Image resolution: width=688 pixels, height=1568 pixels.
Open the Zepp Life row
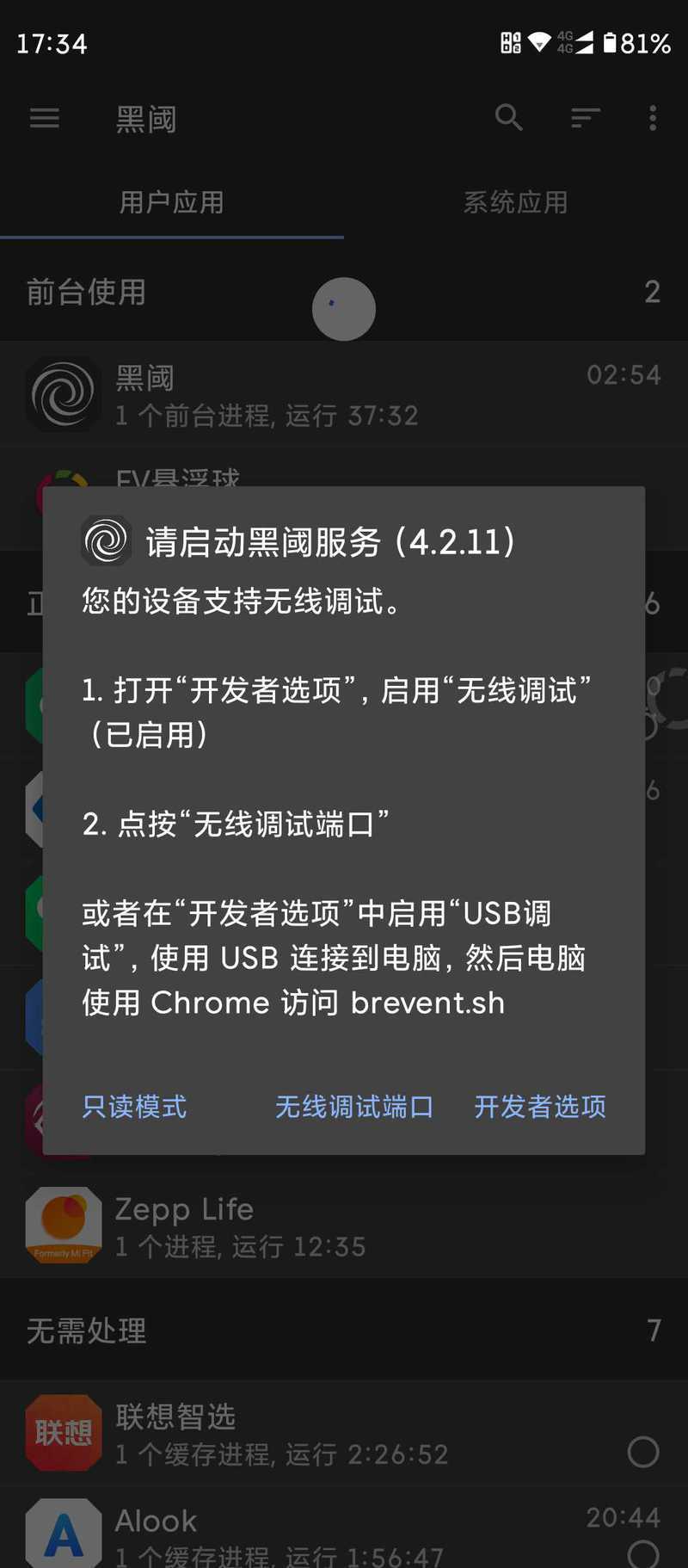point(344,1225)
